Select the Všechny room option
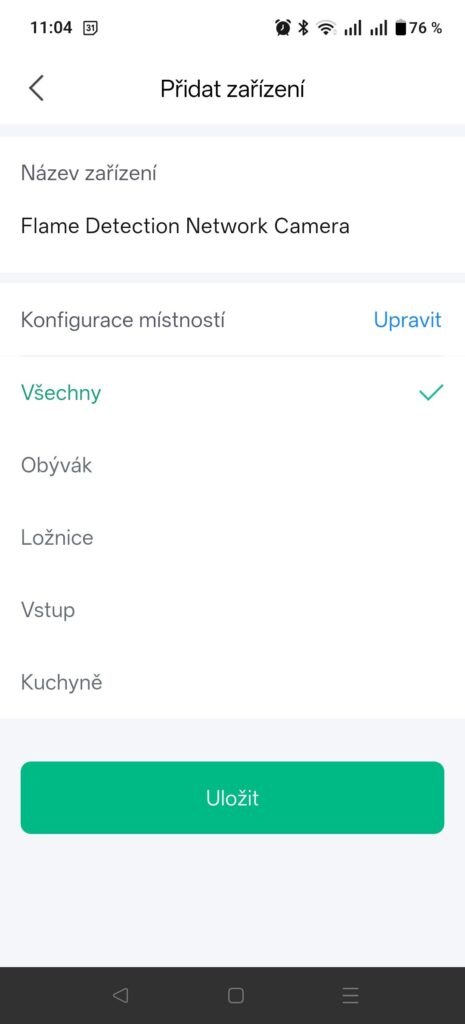465x1024 pixels. coord(232,392)
